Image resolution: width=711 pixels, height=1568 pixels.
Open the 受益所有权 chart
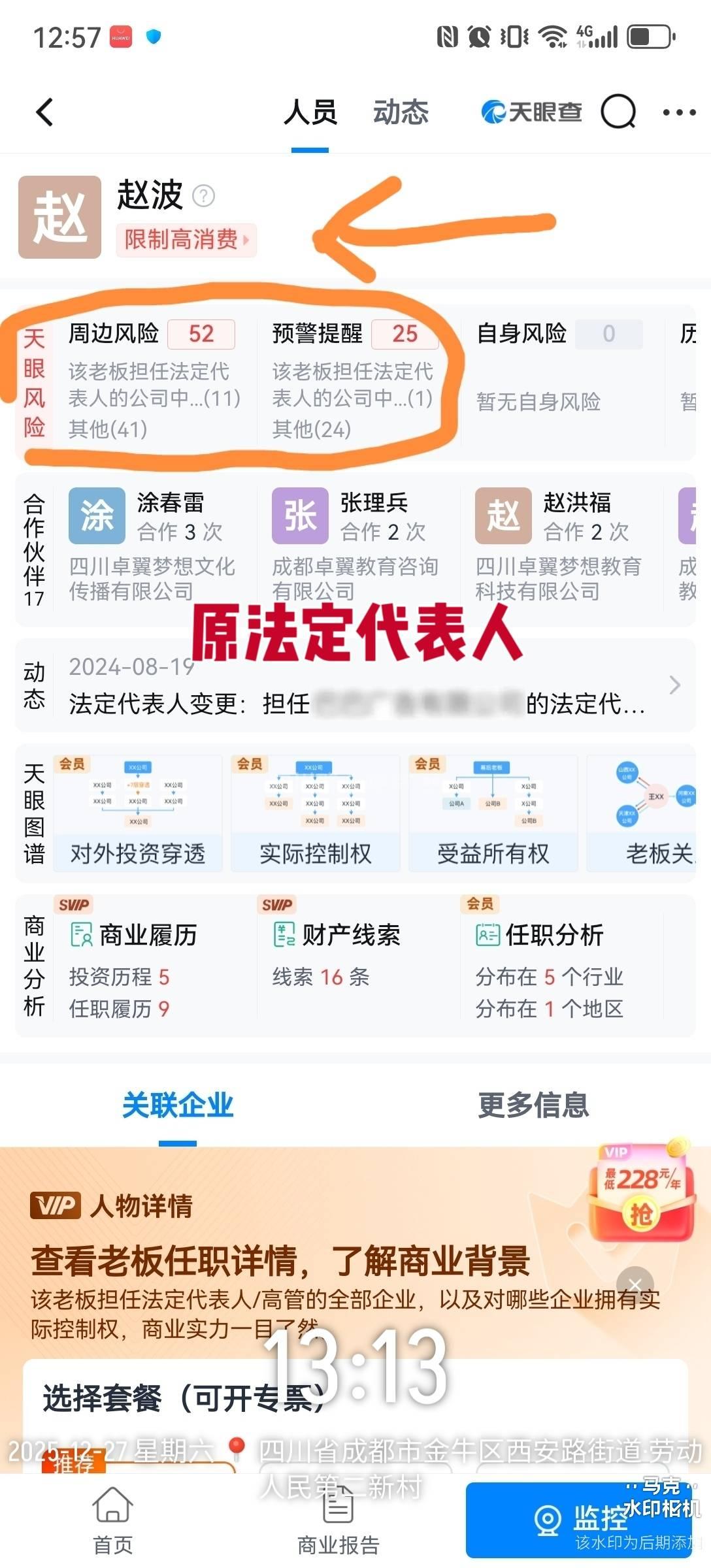tap(493, 813)
